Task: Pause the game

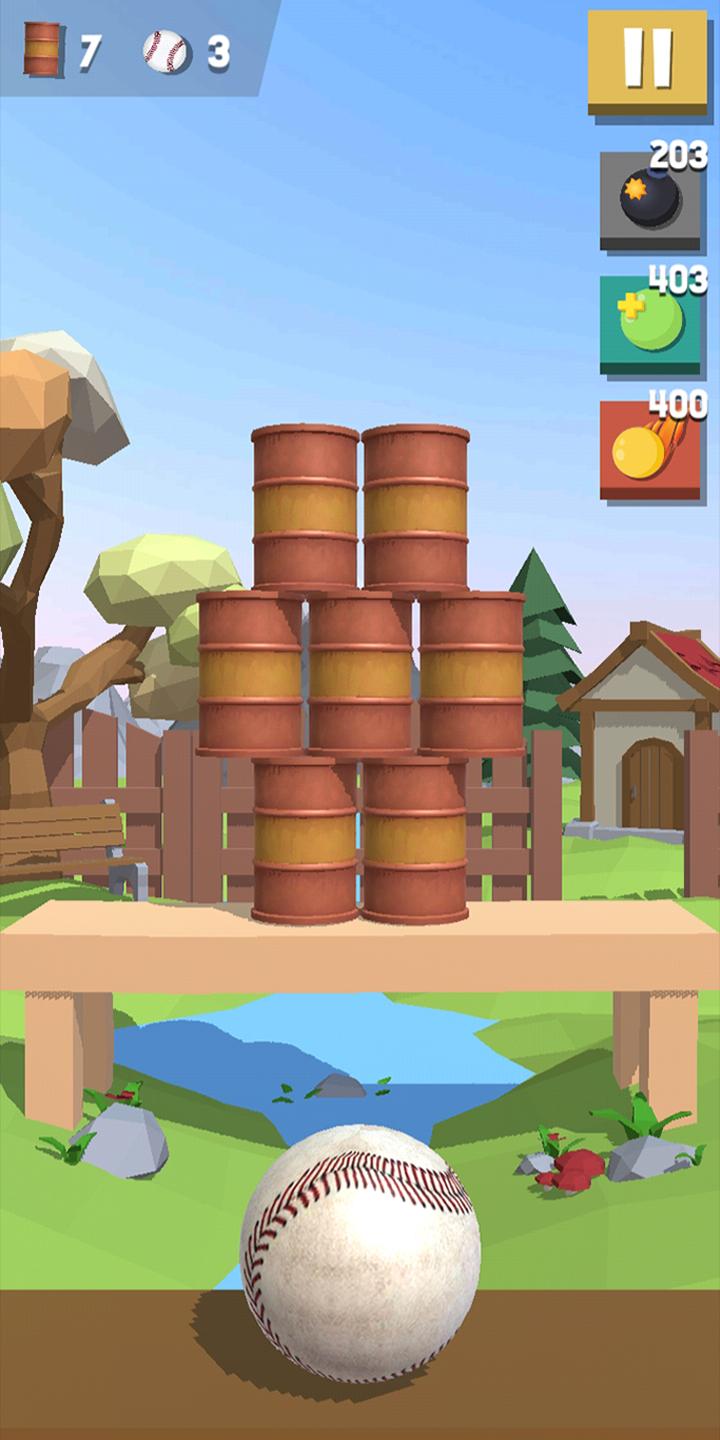Action: [x=647, y=62]
